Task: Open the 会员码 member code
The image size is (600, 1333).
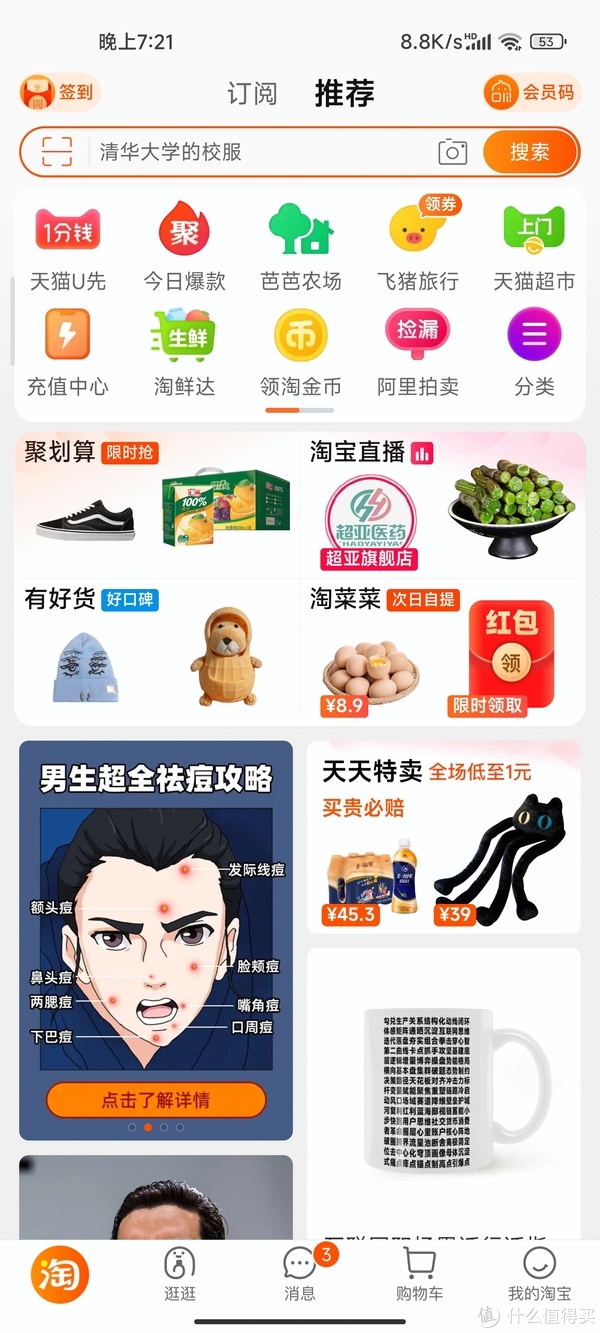Action: click(531, 93)
